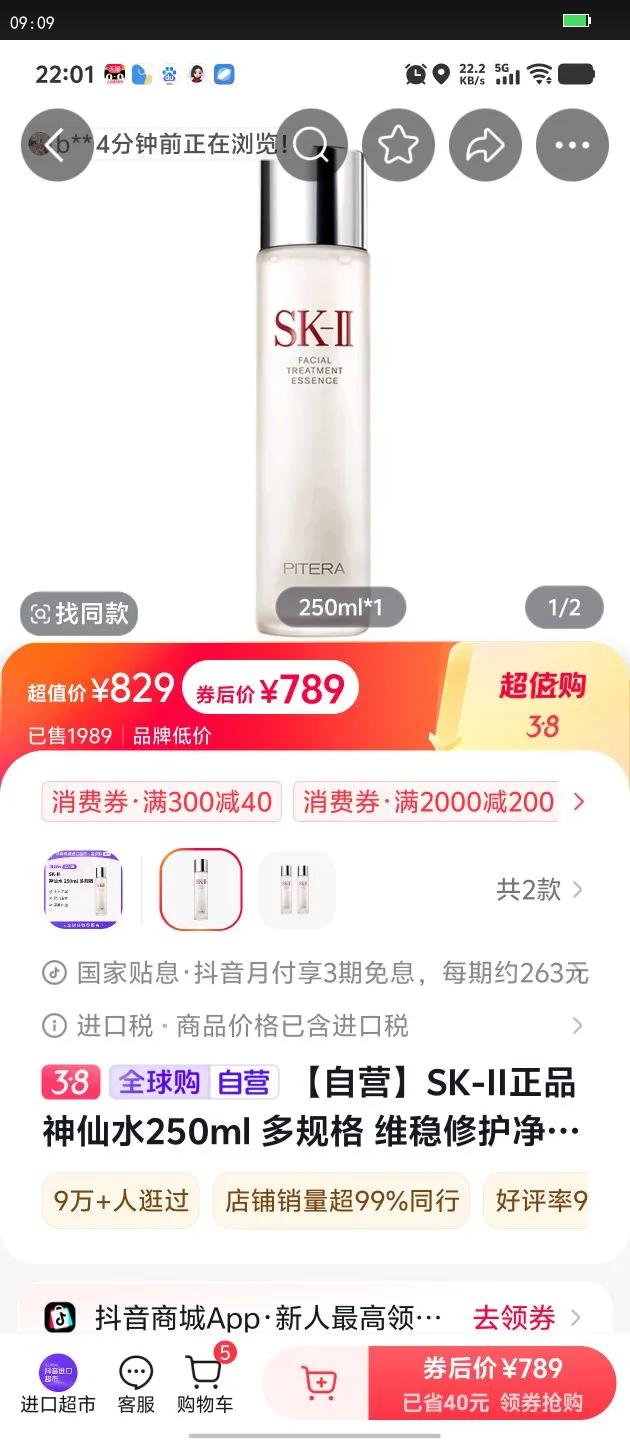Buy now via 领券抢购 button

click(492, 1384)
